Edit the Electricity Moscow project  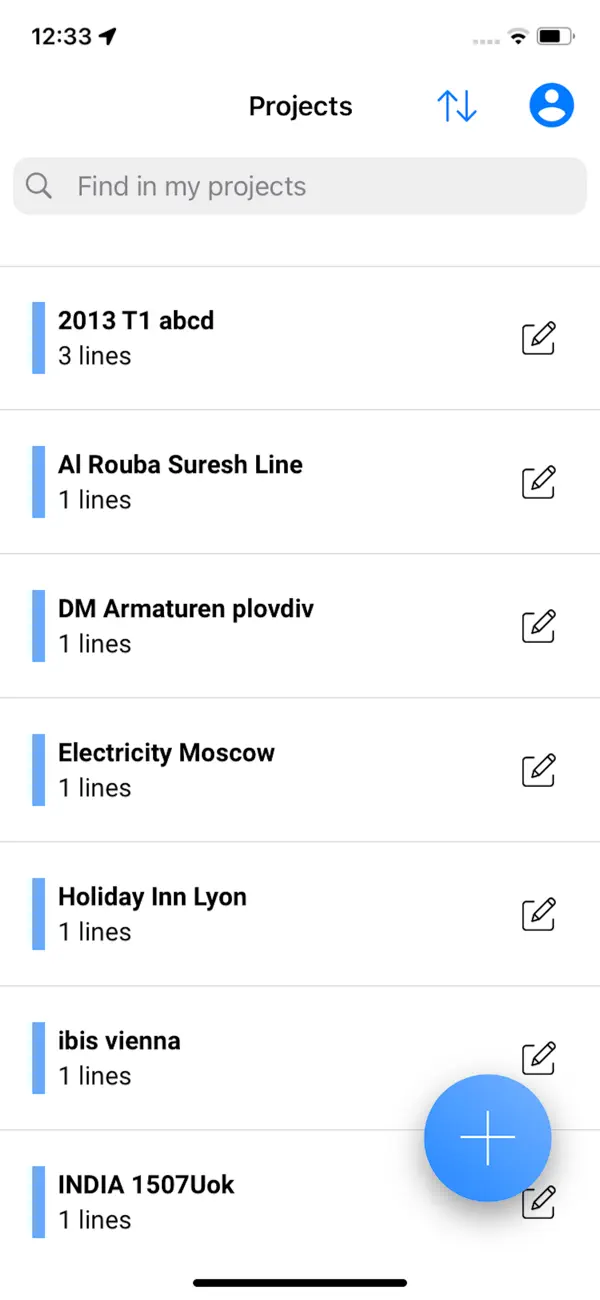pyautogui.click(x=539, y=770)
